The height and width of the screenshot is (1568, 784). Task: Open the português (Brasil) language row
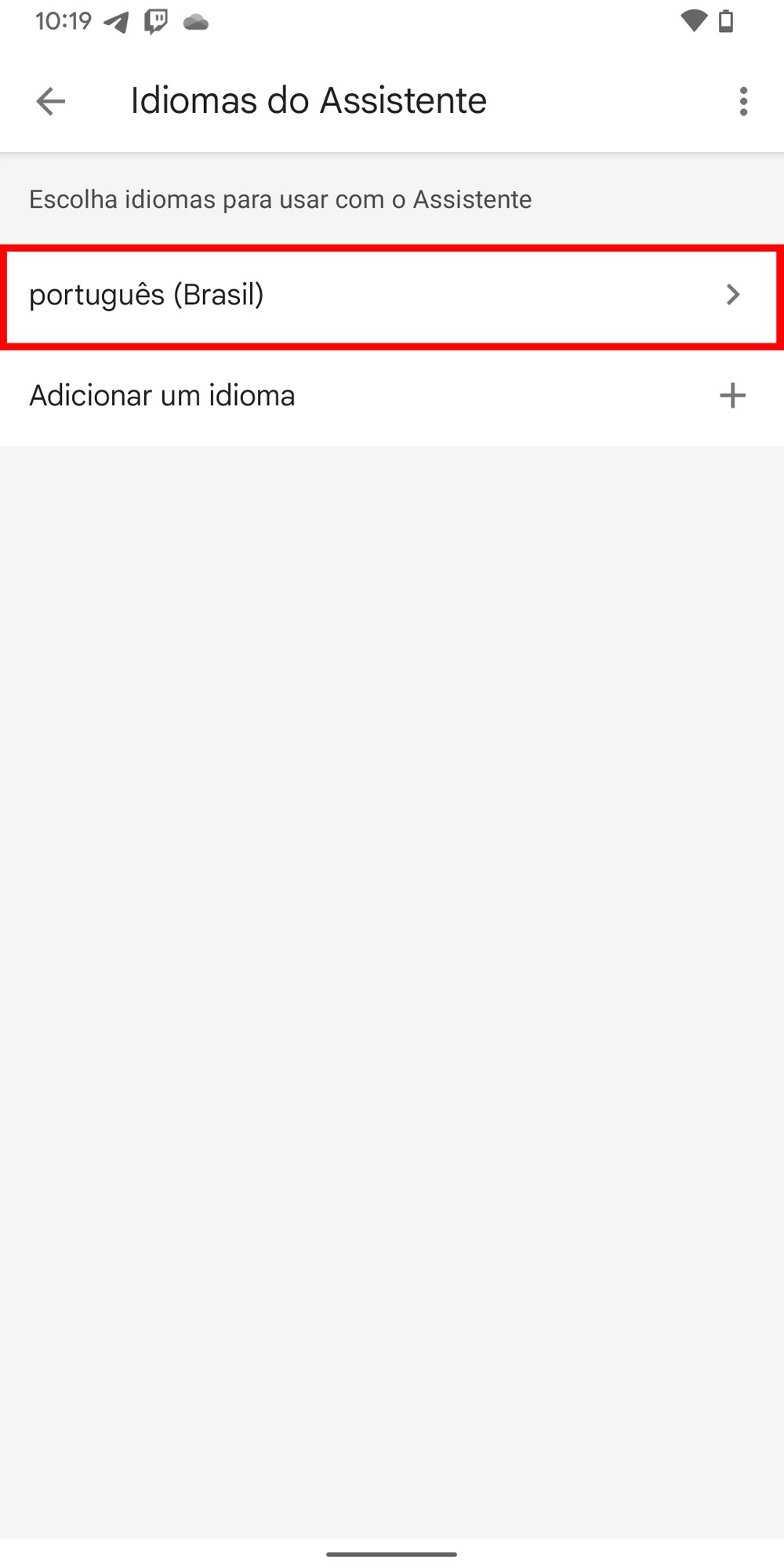390,296
